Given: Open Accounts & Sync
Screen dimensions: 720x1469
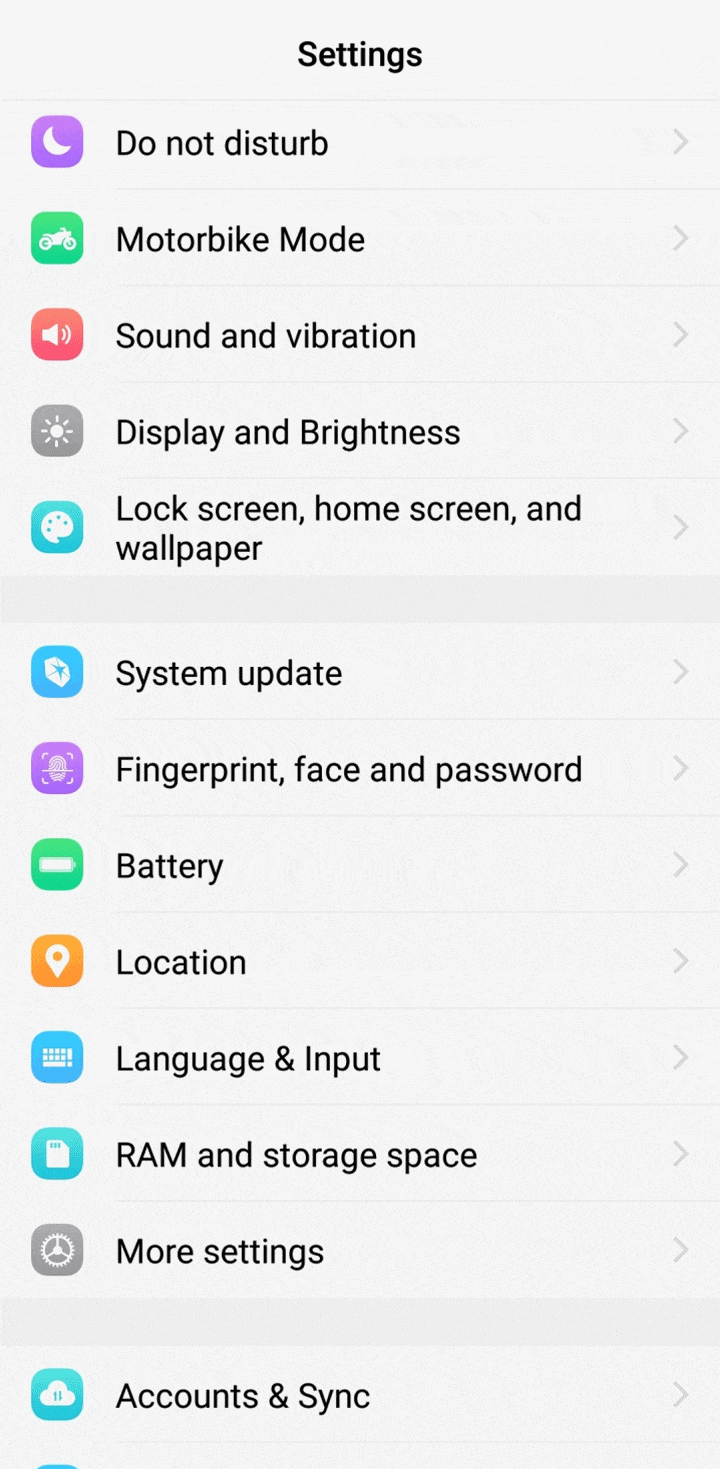Looking at the screenshot, I should [360, 1396].
